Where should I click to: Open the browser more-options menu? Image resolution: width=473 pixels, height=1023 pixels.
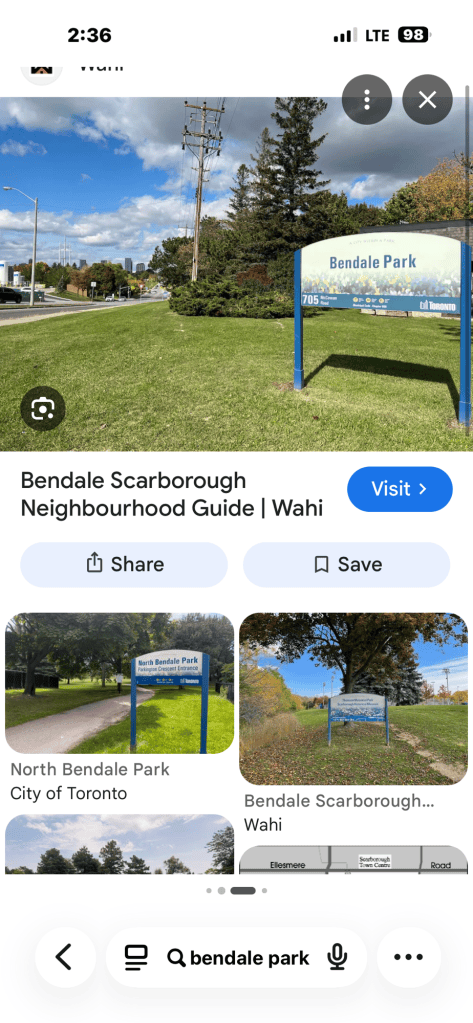(x=409, y=957)
